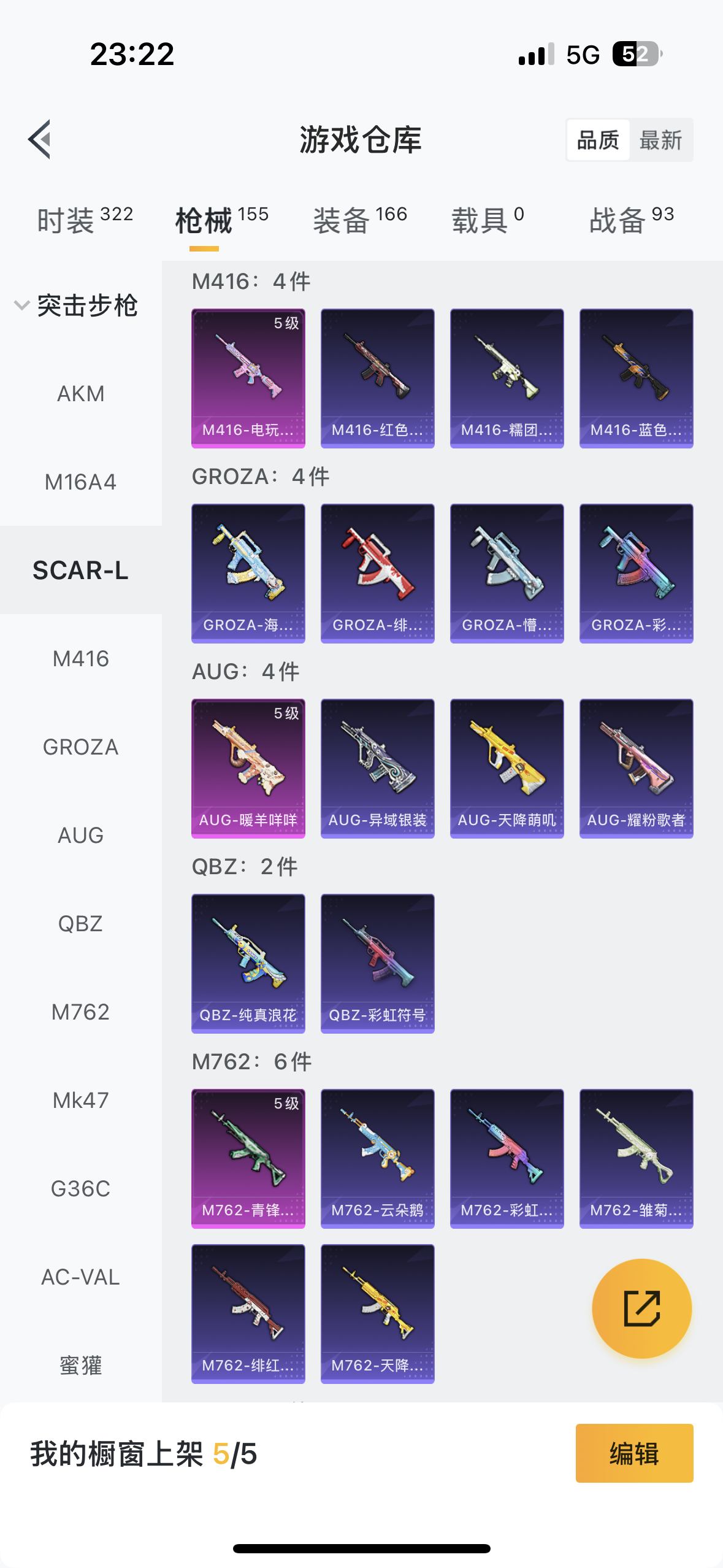This screenshot has height=1568, width=723.
Task: Collapse the 突击步枪 category
Action: pos(76,305)
